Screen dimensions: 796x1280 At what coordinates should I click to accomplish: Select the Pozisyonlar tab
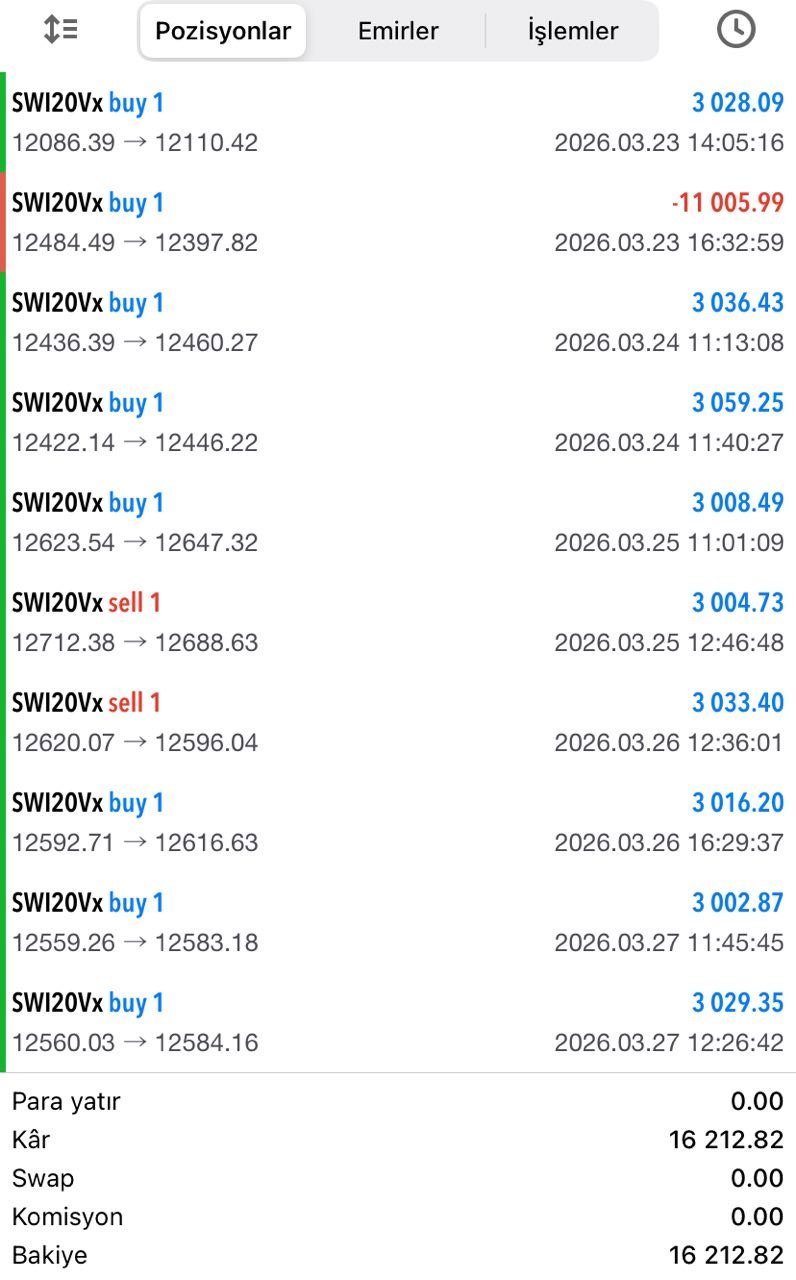tap(223, 31)
